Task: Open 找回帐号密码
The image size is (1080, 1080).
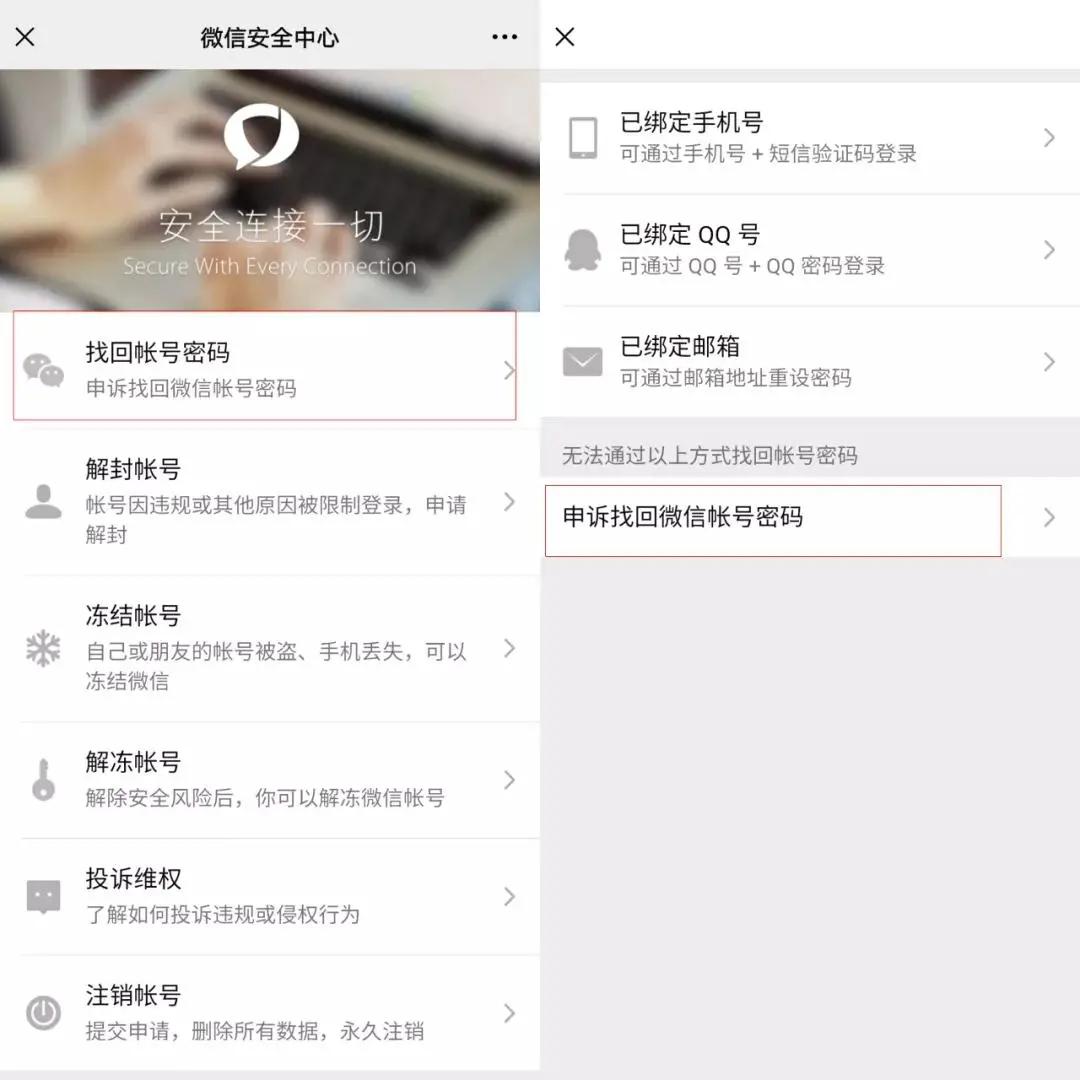Action: 265,369
